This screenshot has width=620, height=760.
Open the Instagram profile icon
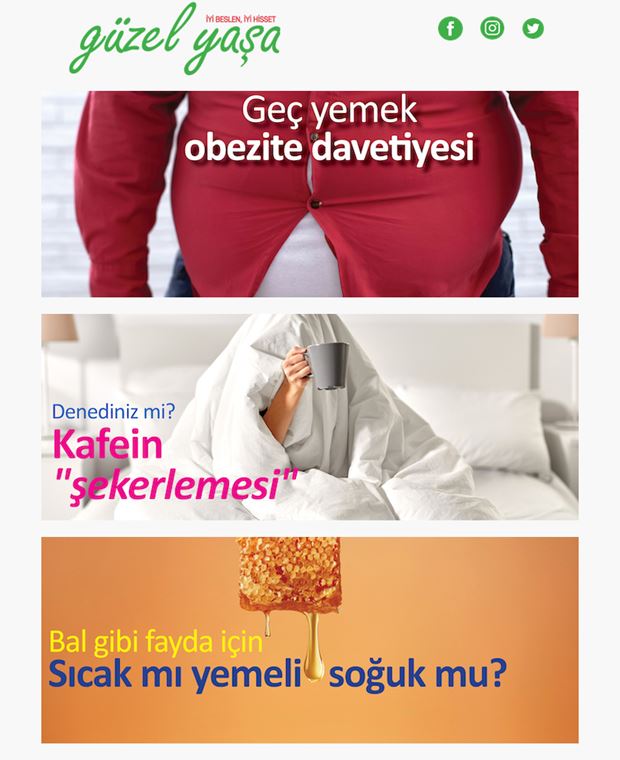[x=492, y=28]
